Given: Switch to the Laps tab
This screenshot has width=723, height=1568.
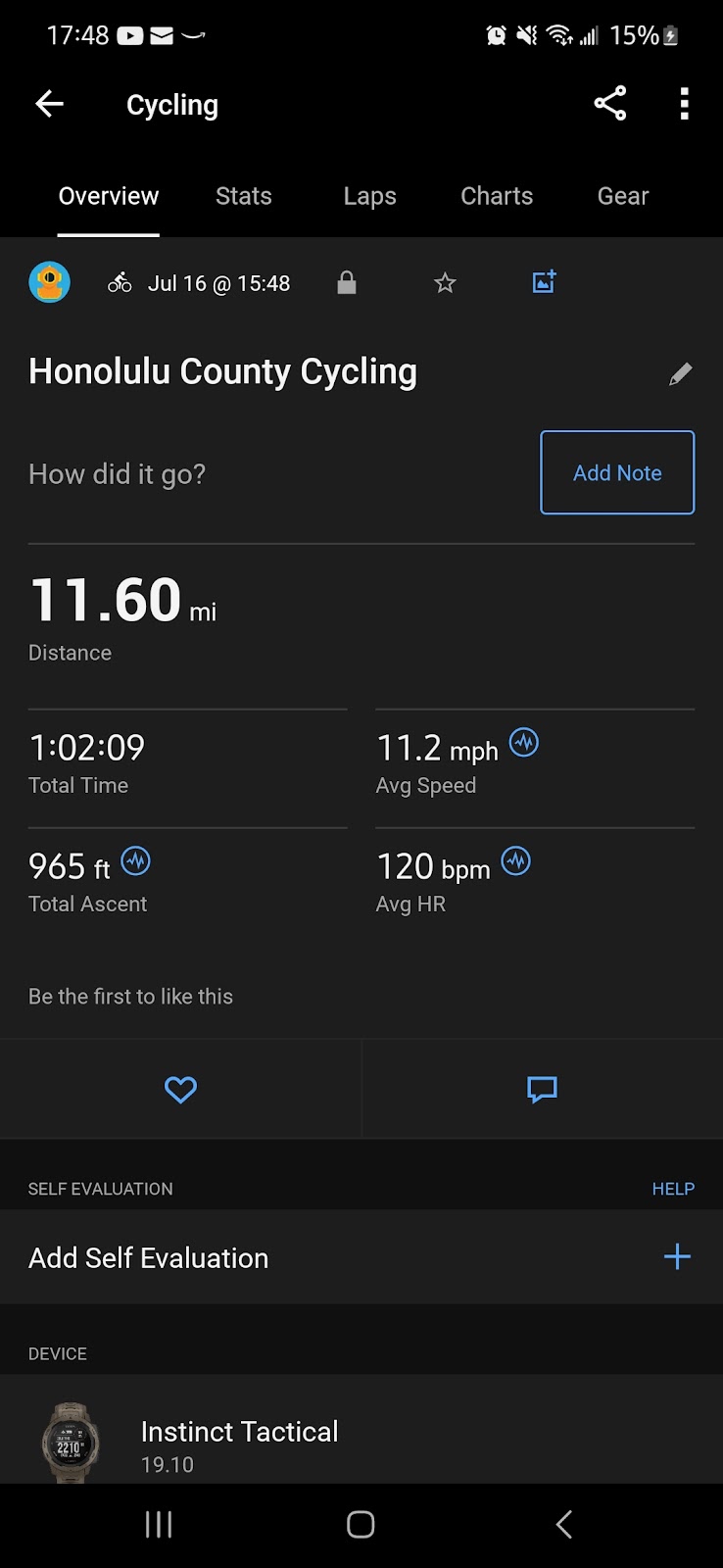Looking at the screenshot, I should (369, 196).
